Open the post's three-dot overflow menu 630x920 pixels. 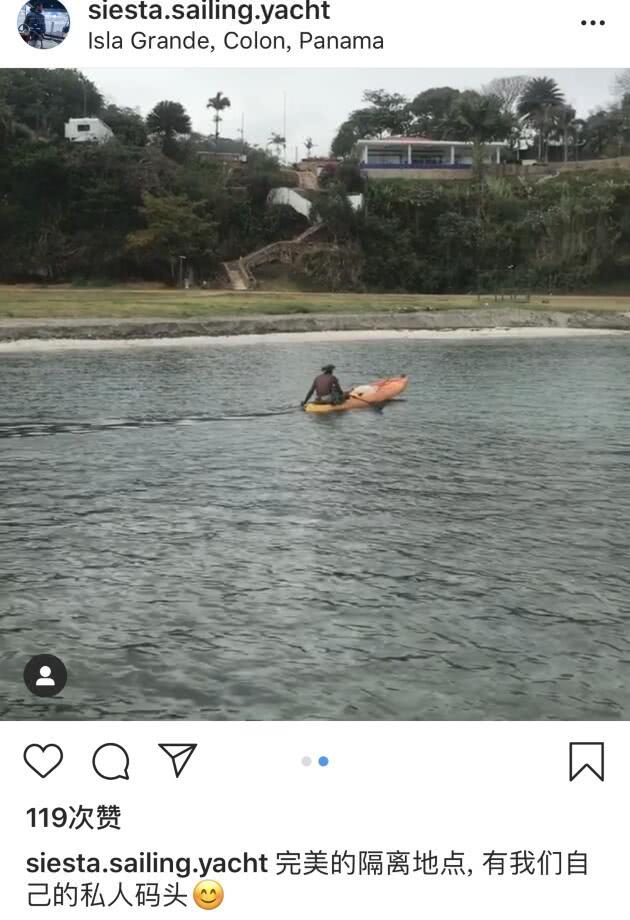tap(592, 23)
